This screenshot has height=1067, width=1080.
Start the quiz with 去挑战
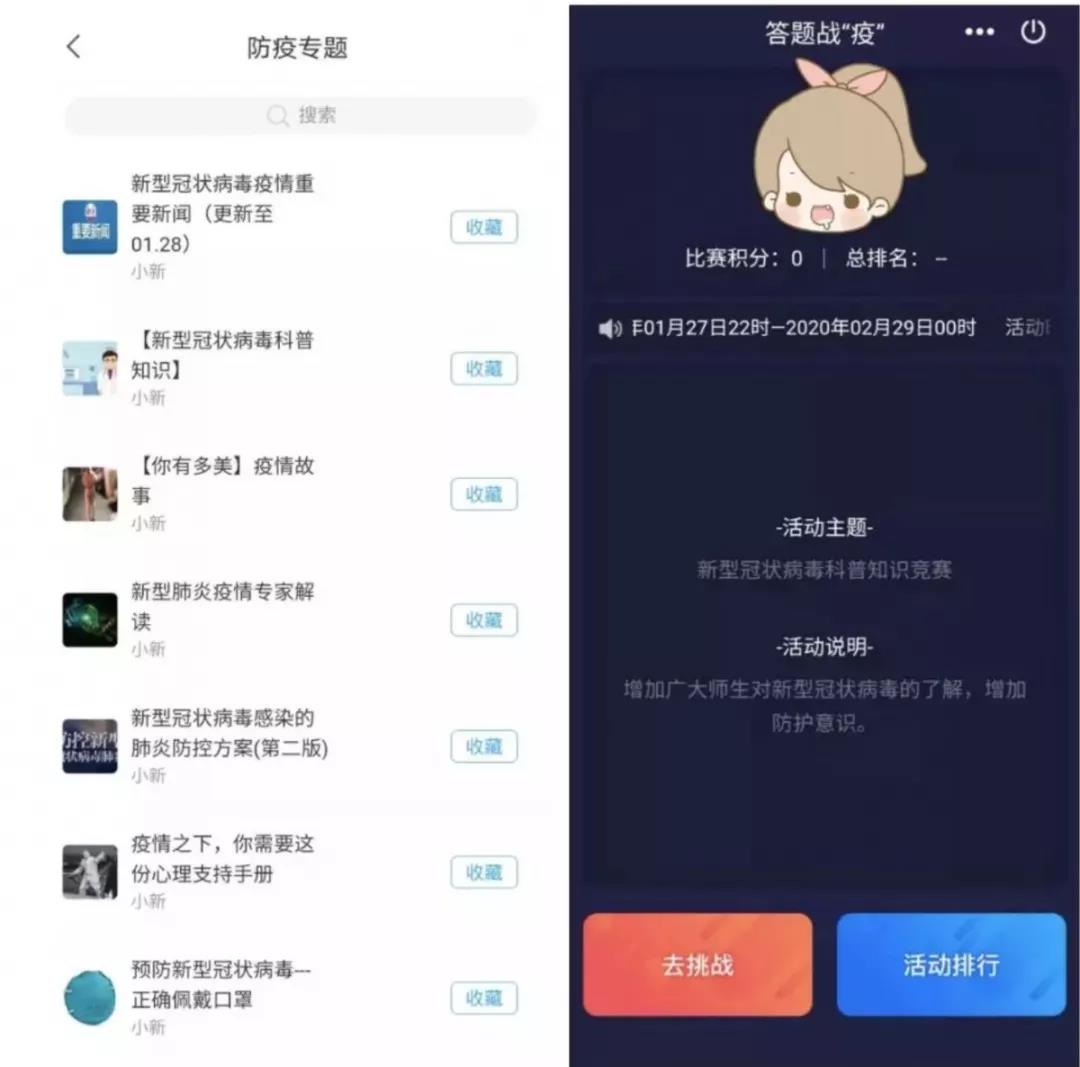point(697,965)
